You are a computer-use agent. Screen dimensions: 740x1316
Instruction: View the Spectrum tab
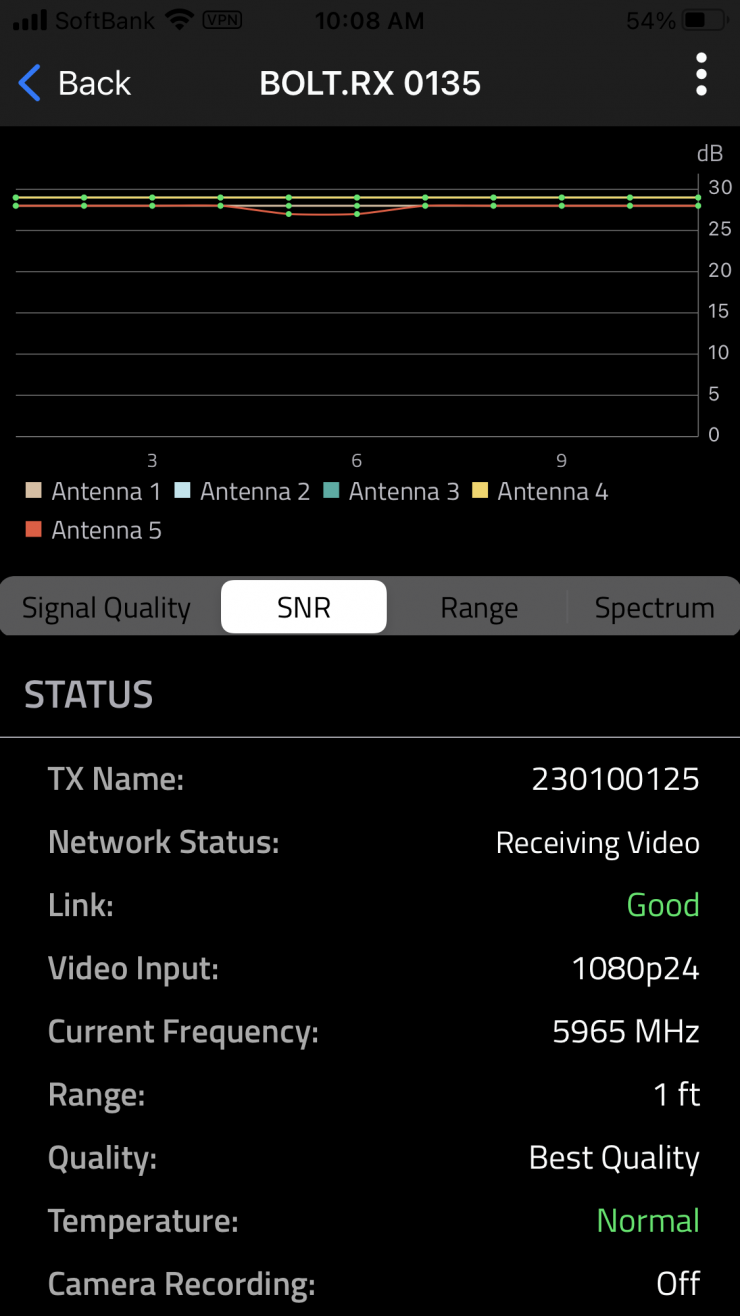point(654,608)
